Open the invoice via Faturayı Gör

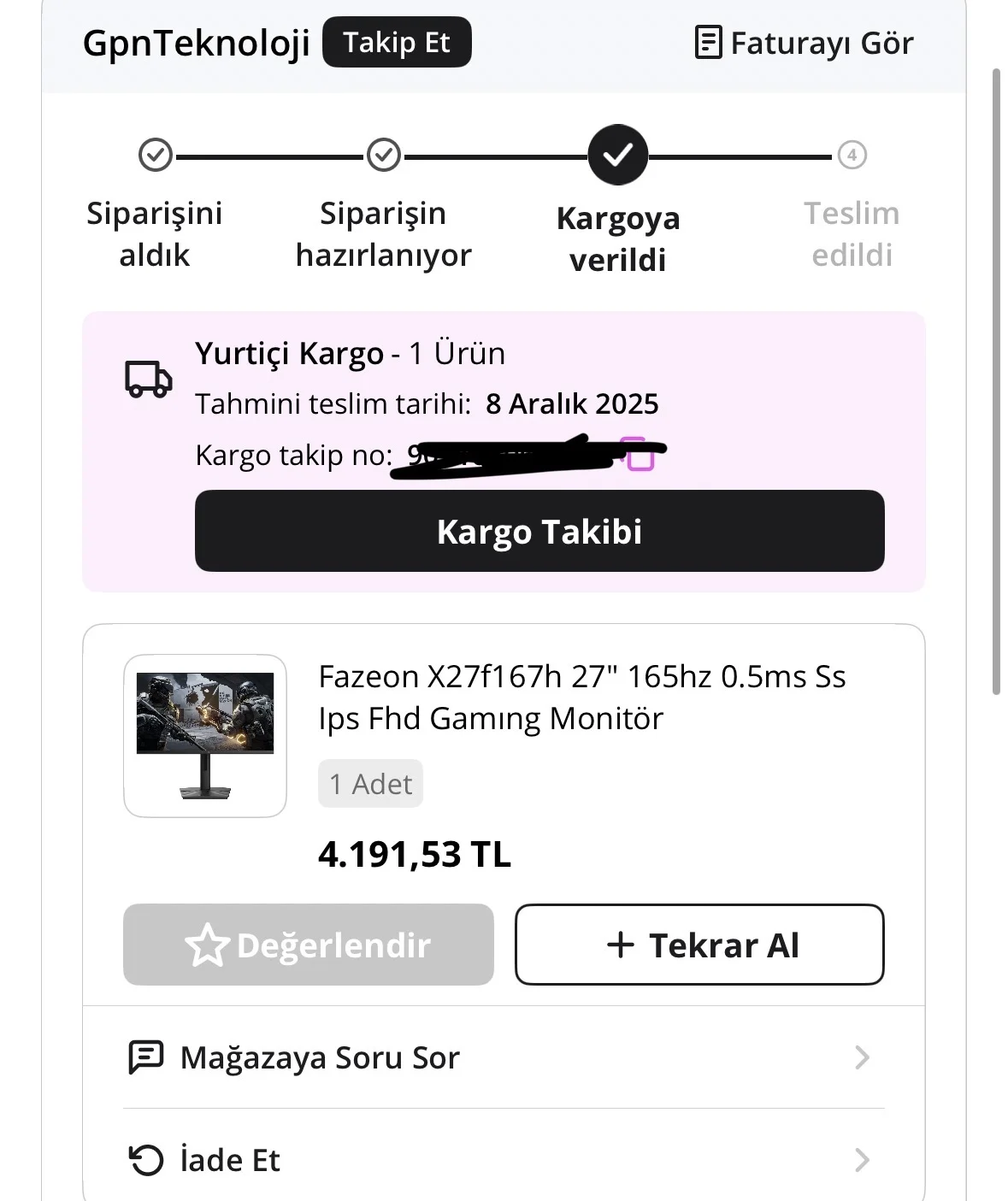[804, 43]
